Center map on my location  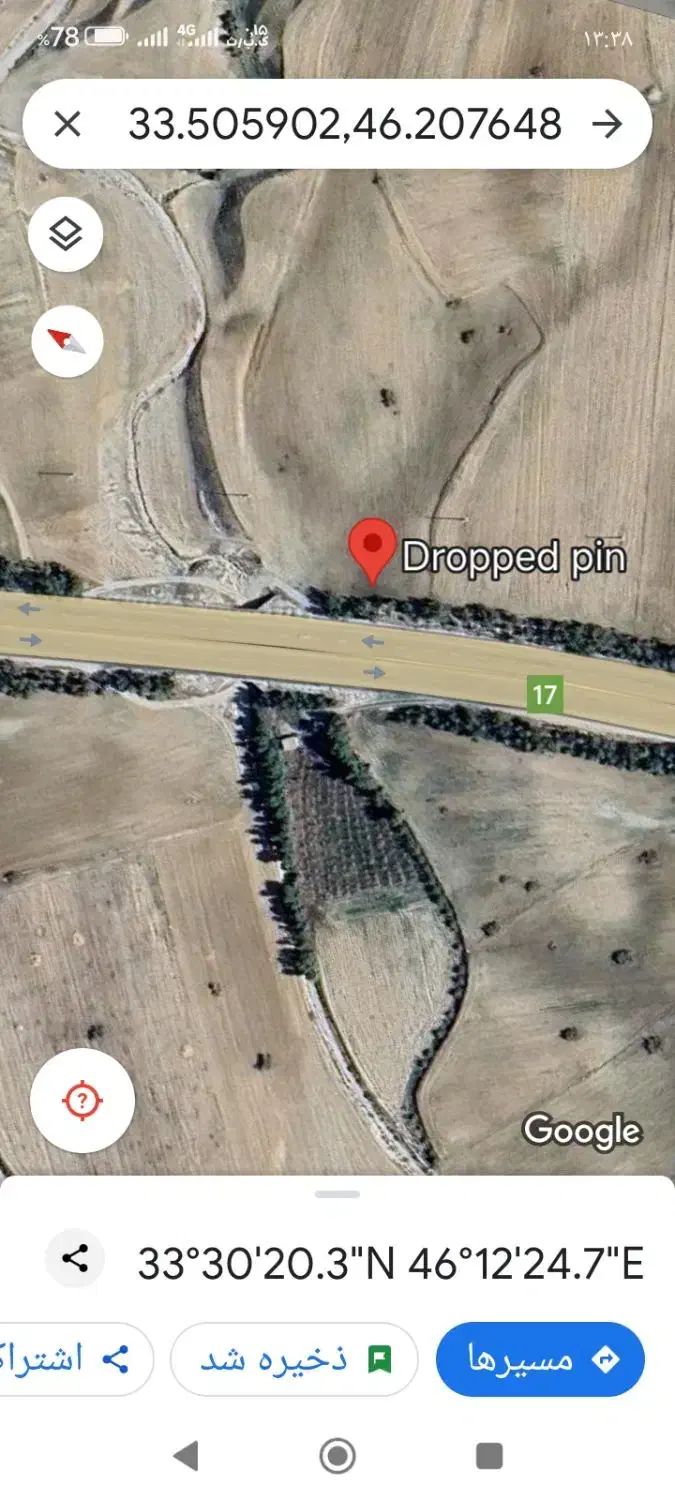point(82,1101)
